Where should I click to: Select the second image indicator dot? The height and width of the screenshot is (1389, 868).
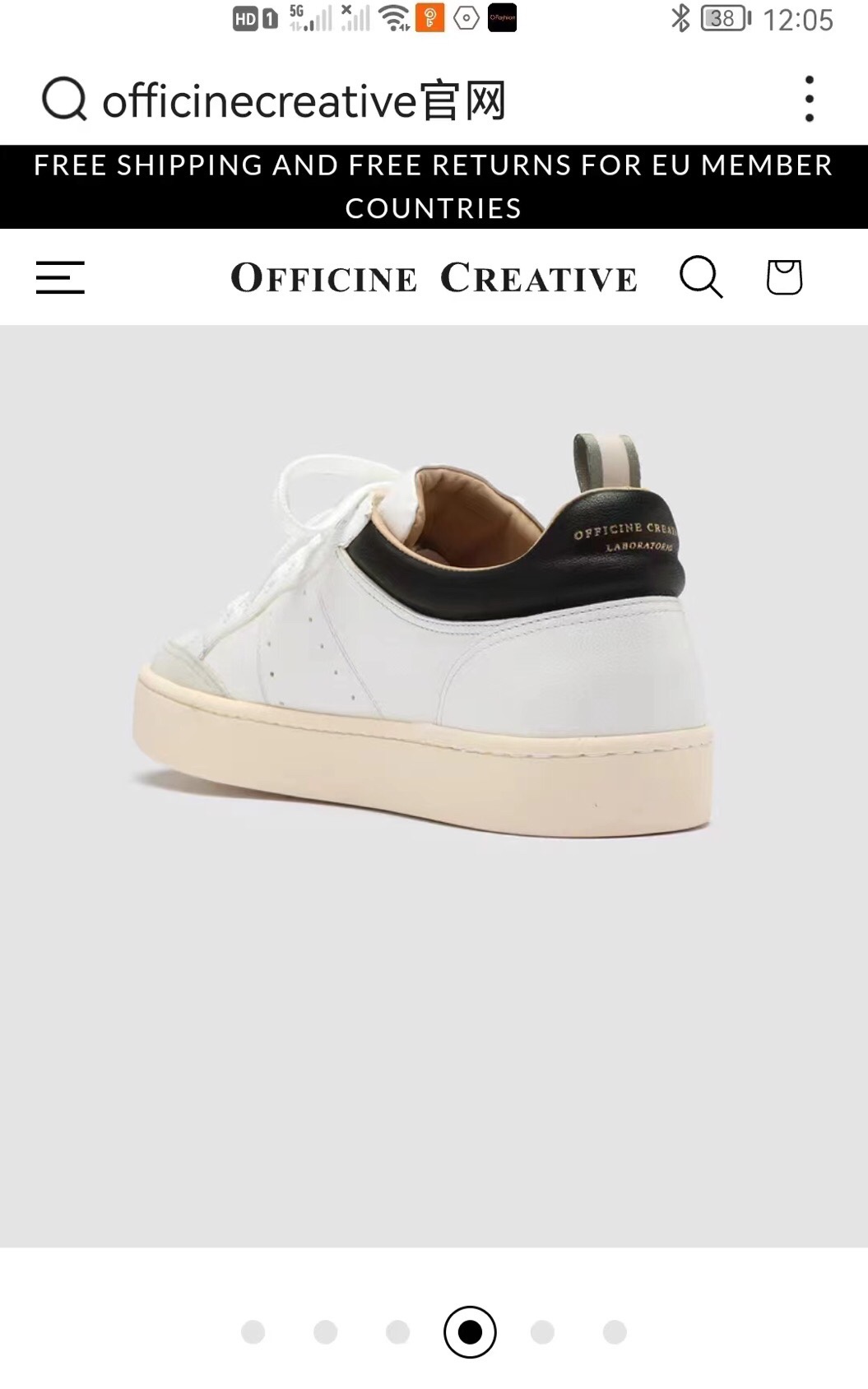coord(326,1331)
